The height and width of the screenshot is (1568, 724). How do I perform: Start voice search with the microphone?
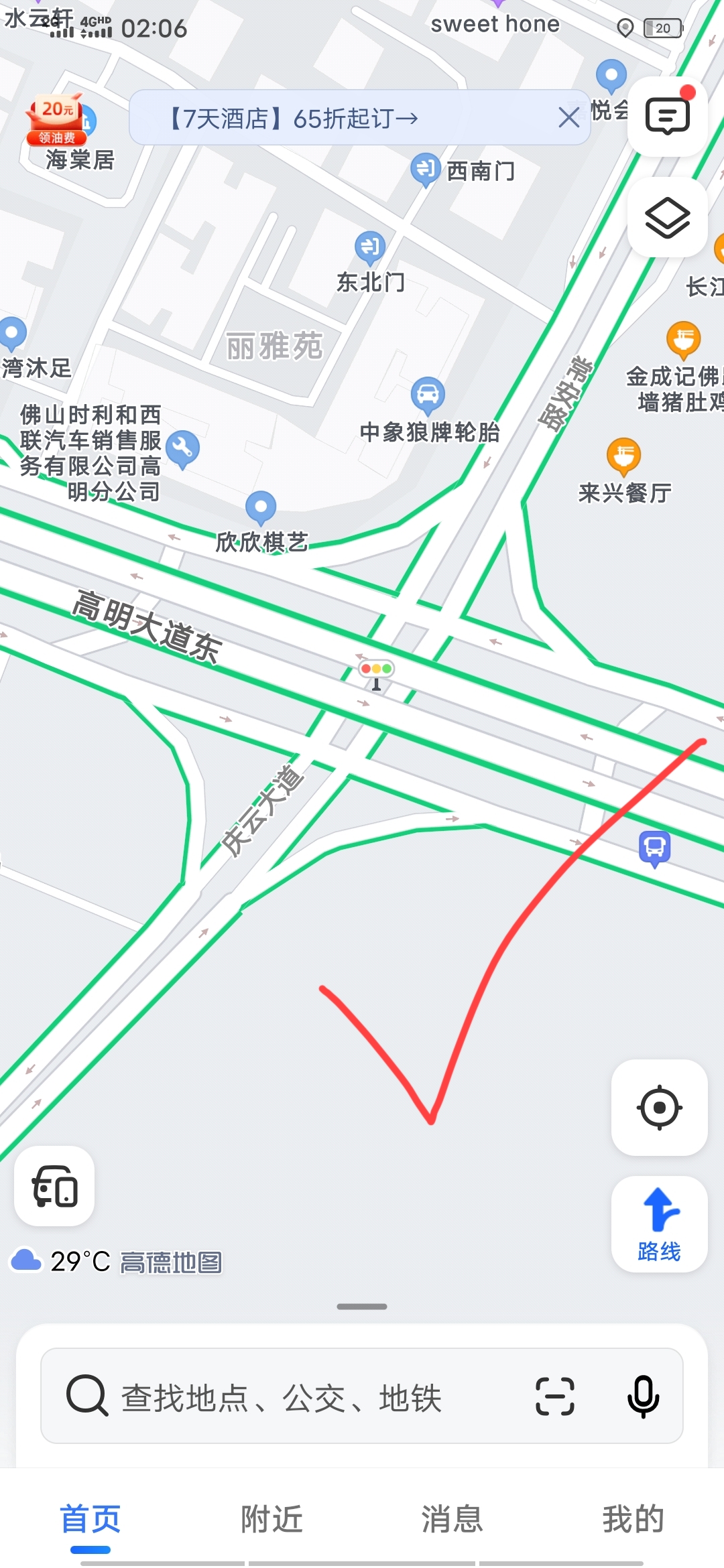tap(643, 1396)
